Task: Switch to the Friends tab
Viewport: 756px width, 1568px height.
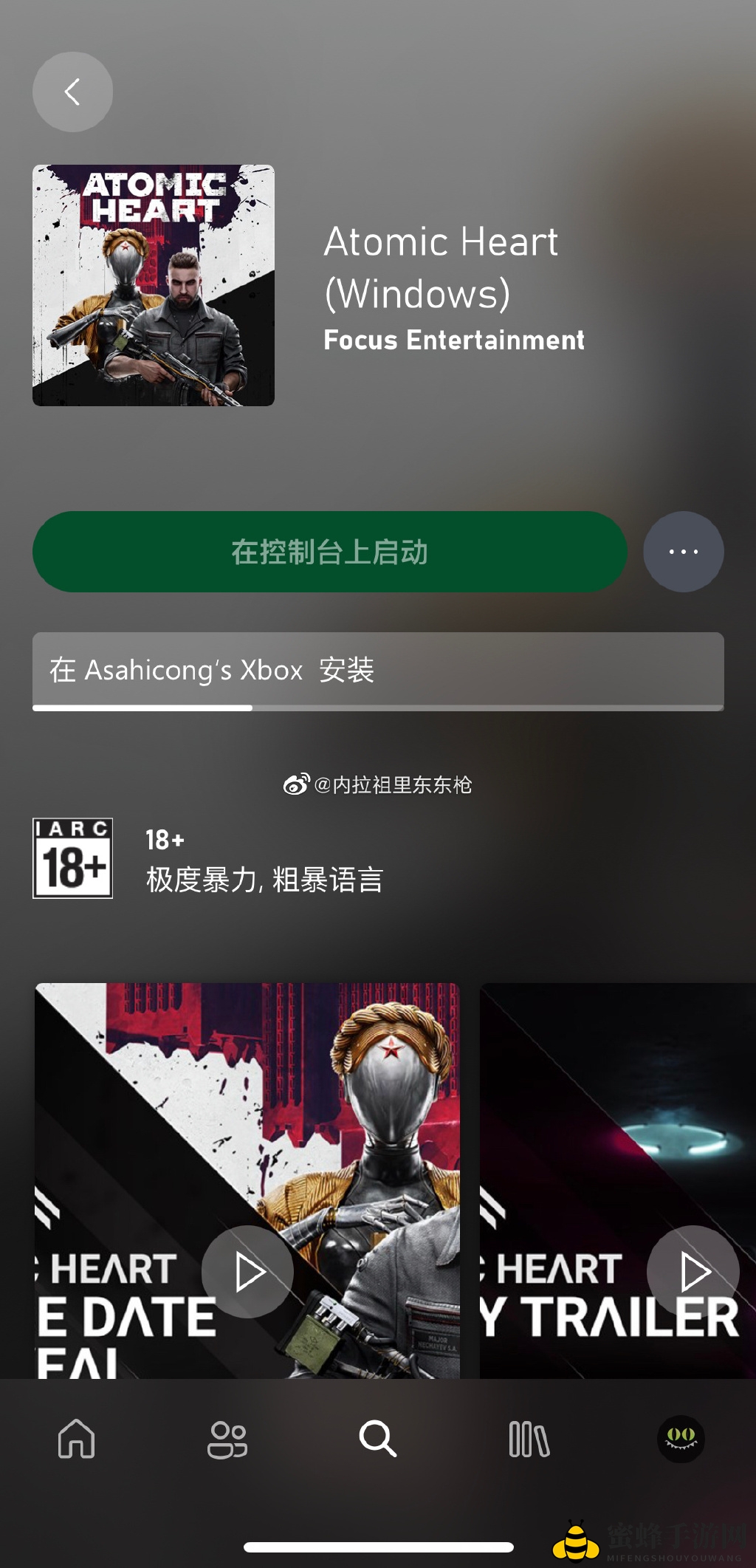Action: (x=227, y=1438)
